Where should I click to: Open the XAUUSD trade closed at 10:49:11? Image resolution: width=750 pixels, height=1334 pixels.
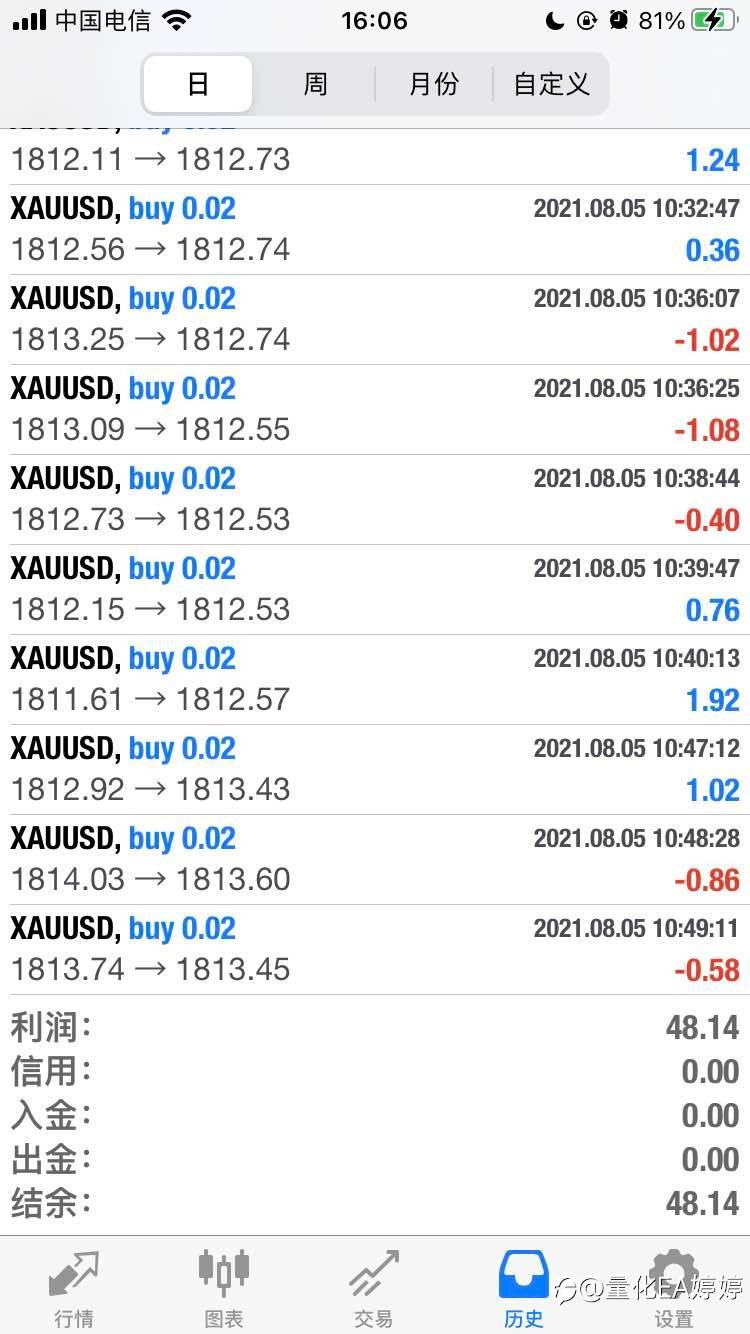pyautogui.click(x=375, y=950)
